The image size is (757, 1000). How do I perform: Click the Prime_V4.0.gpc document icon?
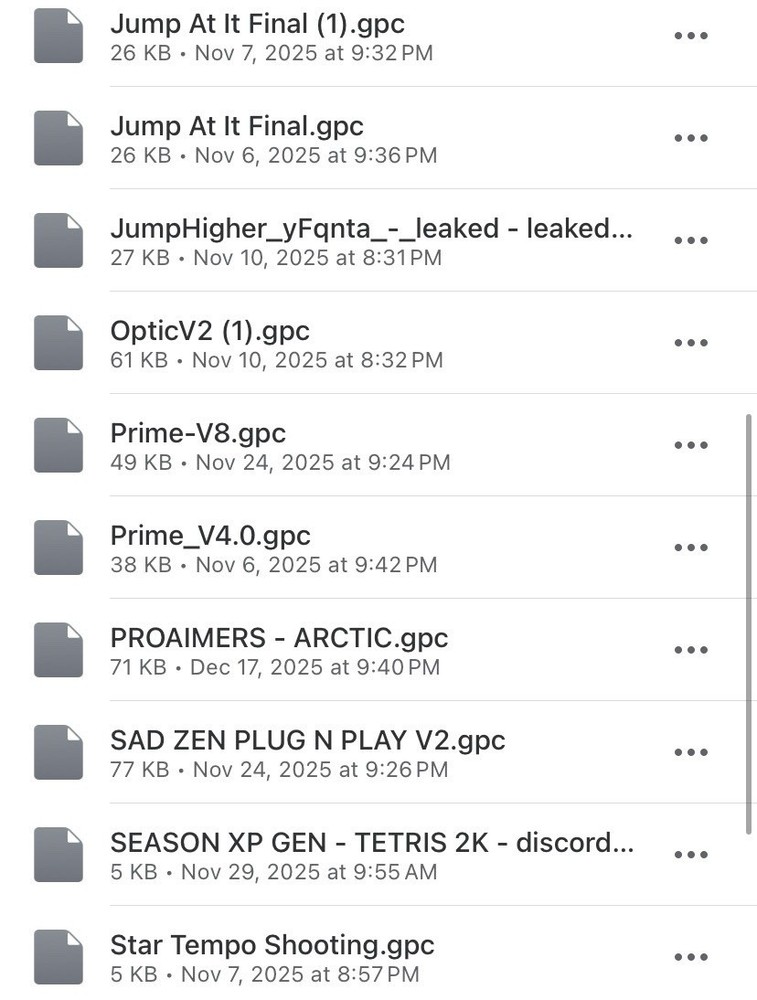point(58,546)
